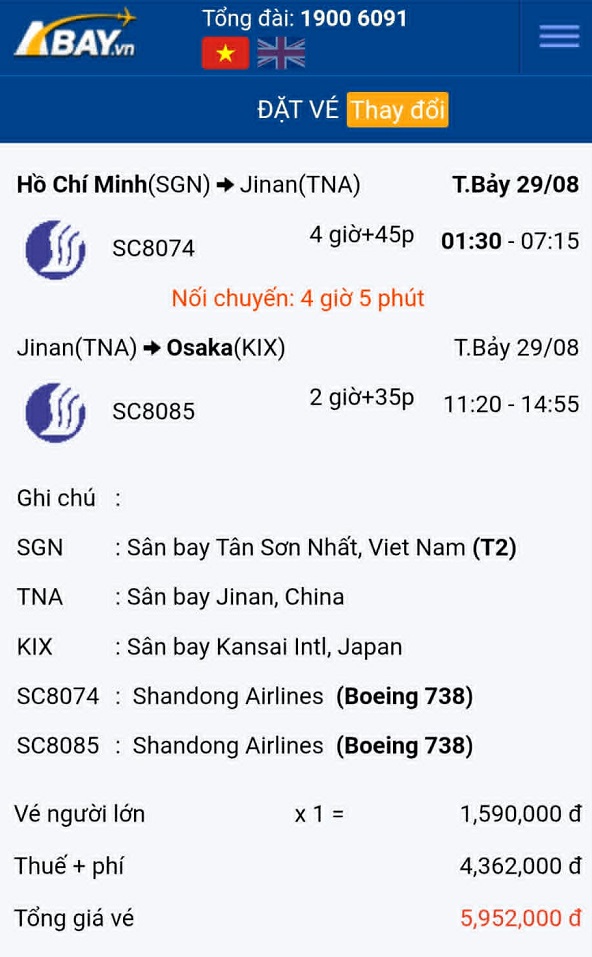Switch language to English flag
This screenshot has width=592, height=957.
[x=281, y=53]
